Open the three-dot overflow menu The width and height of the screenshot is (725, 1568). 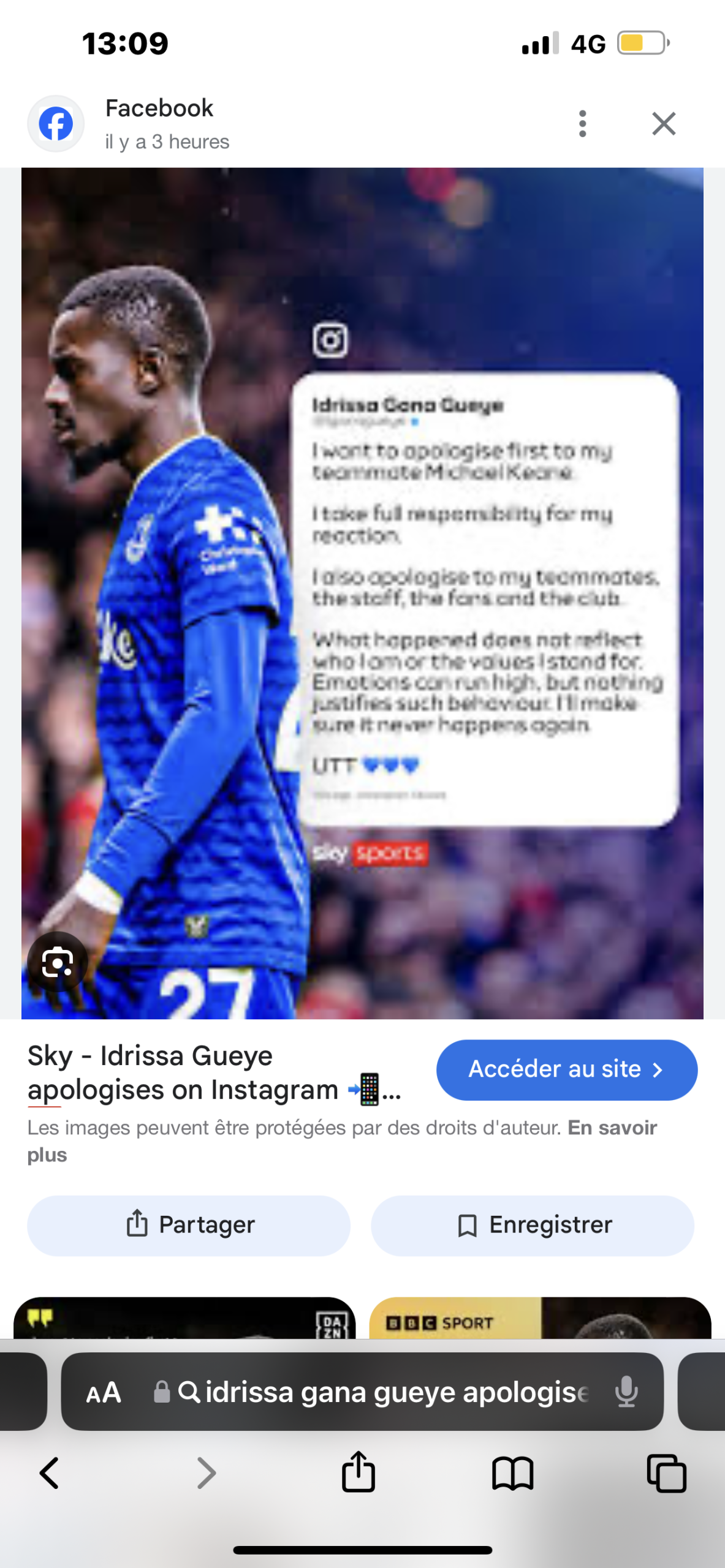582,124
